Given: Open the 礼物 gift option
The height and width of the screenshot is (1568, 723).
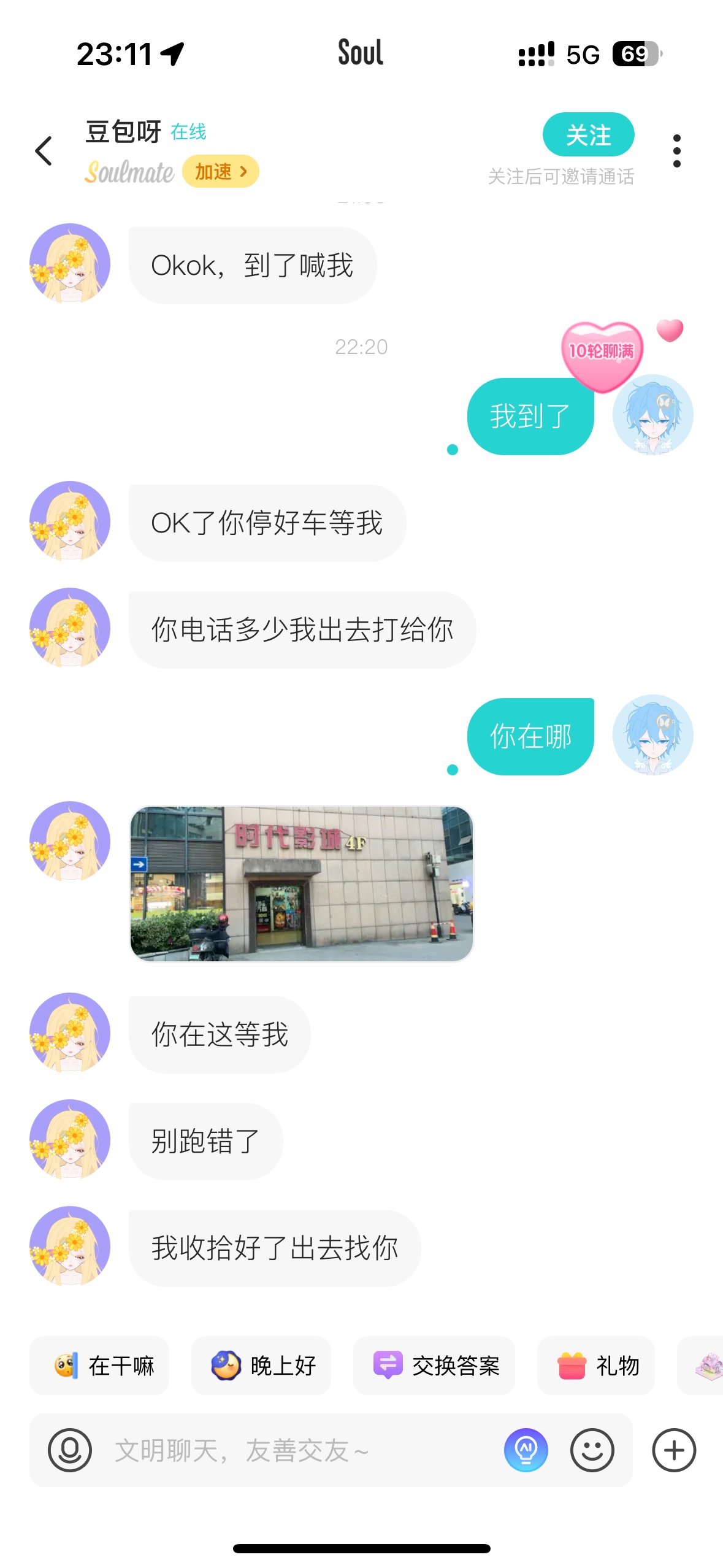Looking at the screenshot, I should [x=596, y=1366].
